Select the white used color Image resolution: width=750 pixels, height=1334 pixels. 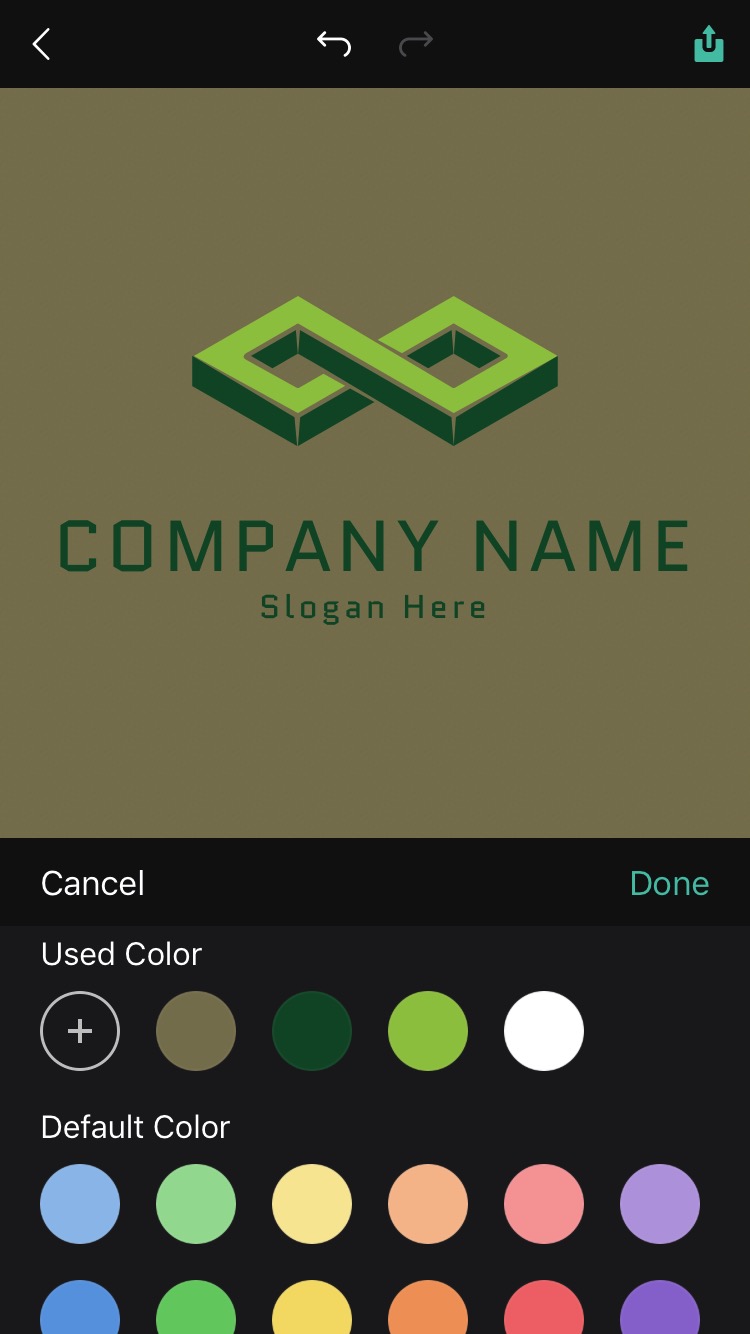coord(544,1031)
